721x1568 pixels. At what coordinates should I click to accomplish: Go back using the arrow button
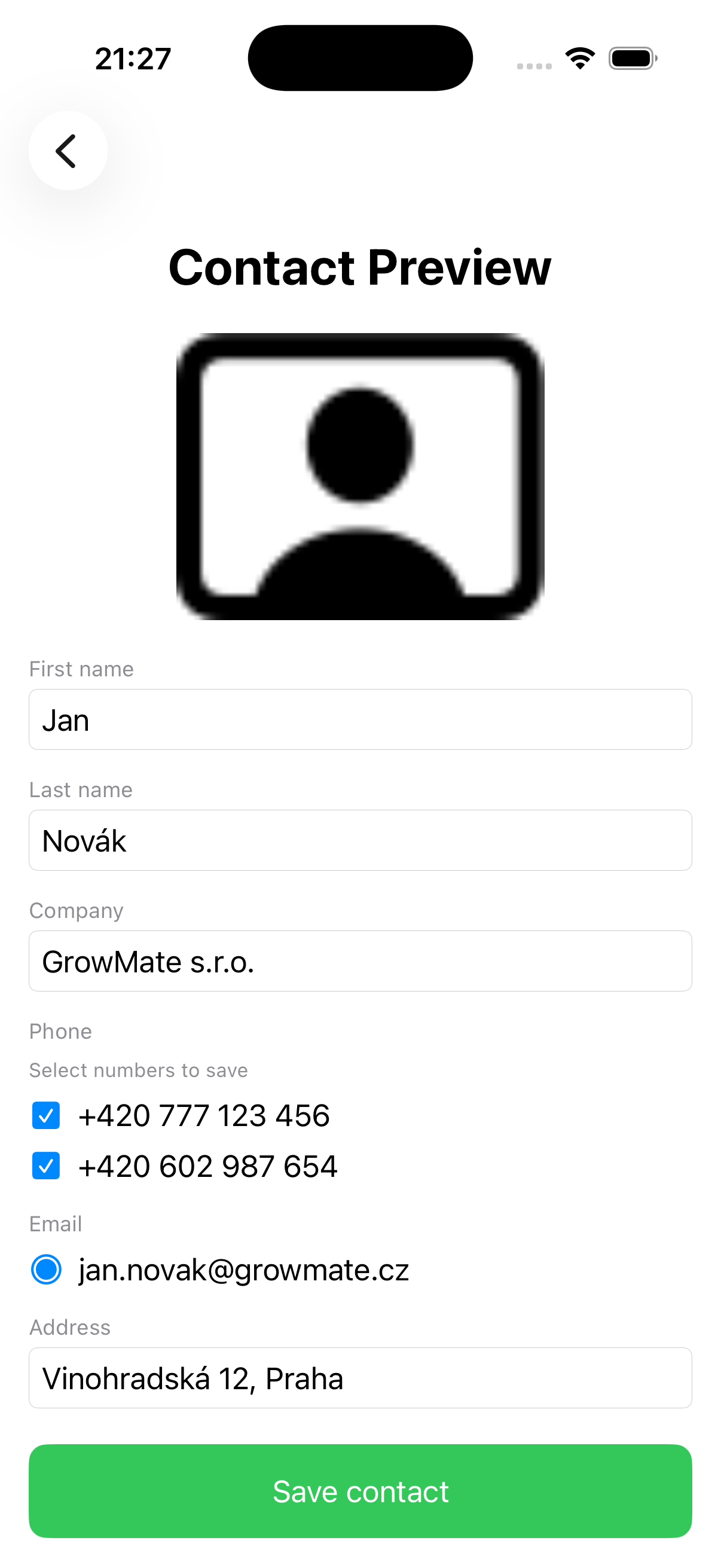pos(68,151)
